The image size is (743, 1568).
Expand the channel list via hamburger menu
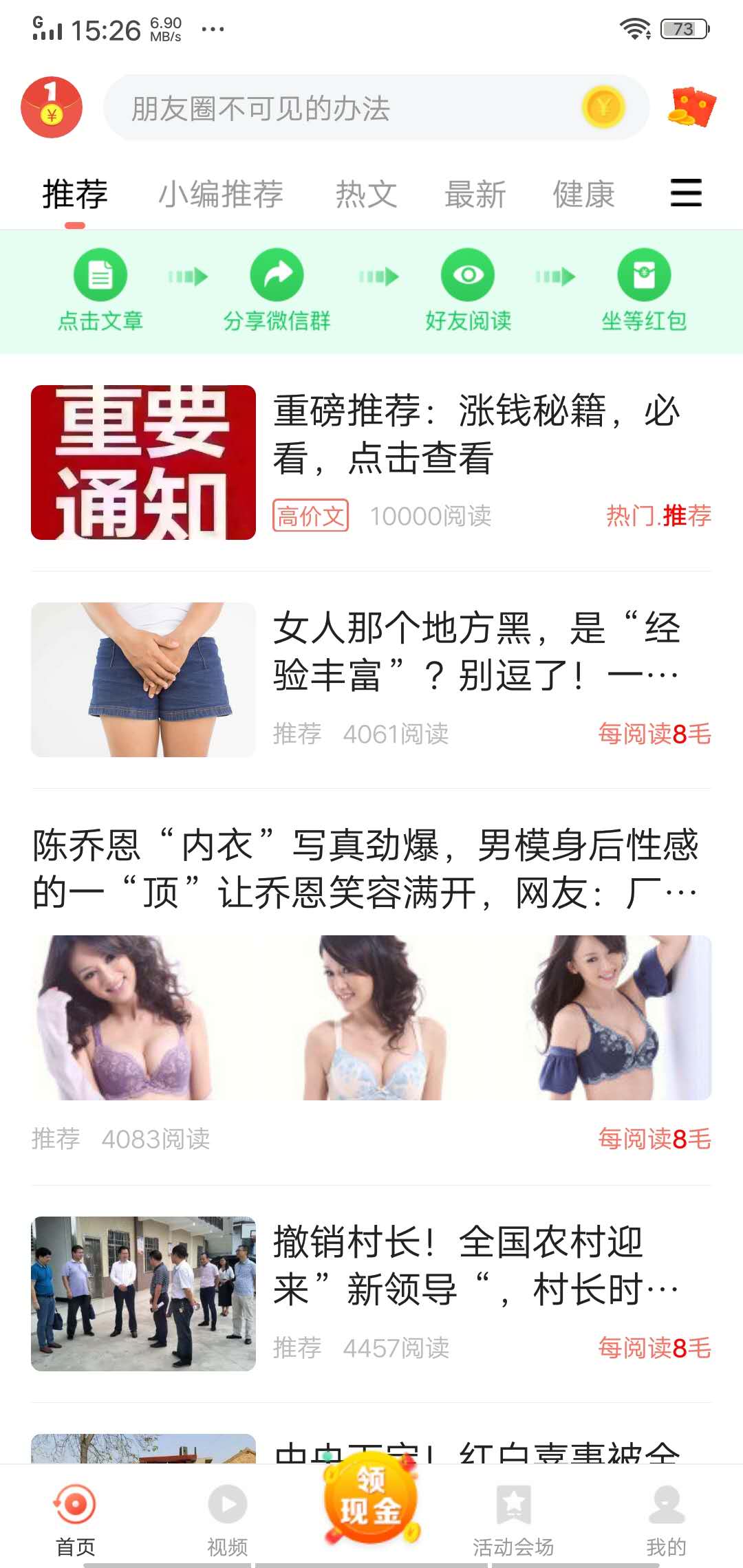click(x=685, y=195)
